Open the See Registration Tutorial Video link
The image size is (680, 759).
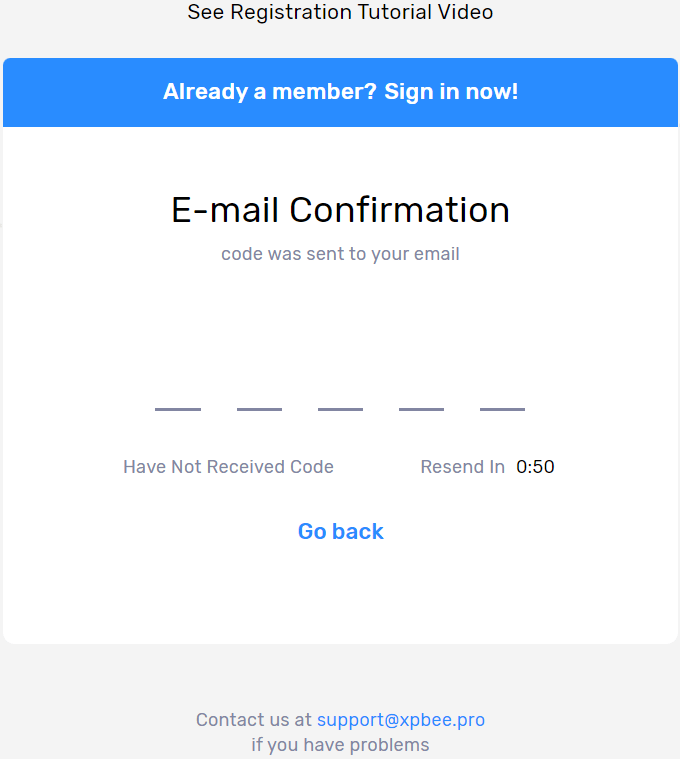click(340, 13)
